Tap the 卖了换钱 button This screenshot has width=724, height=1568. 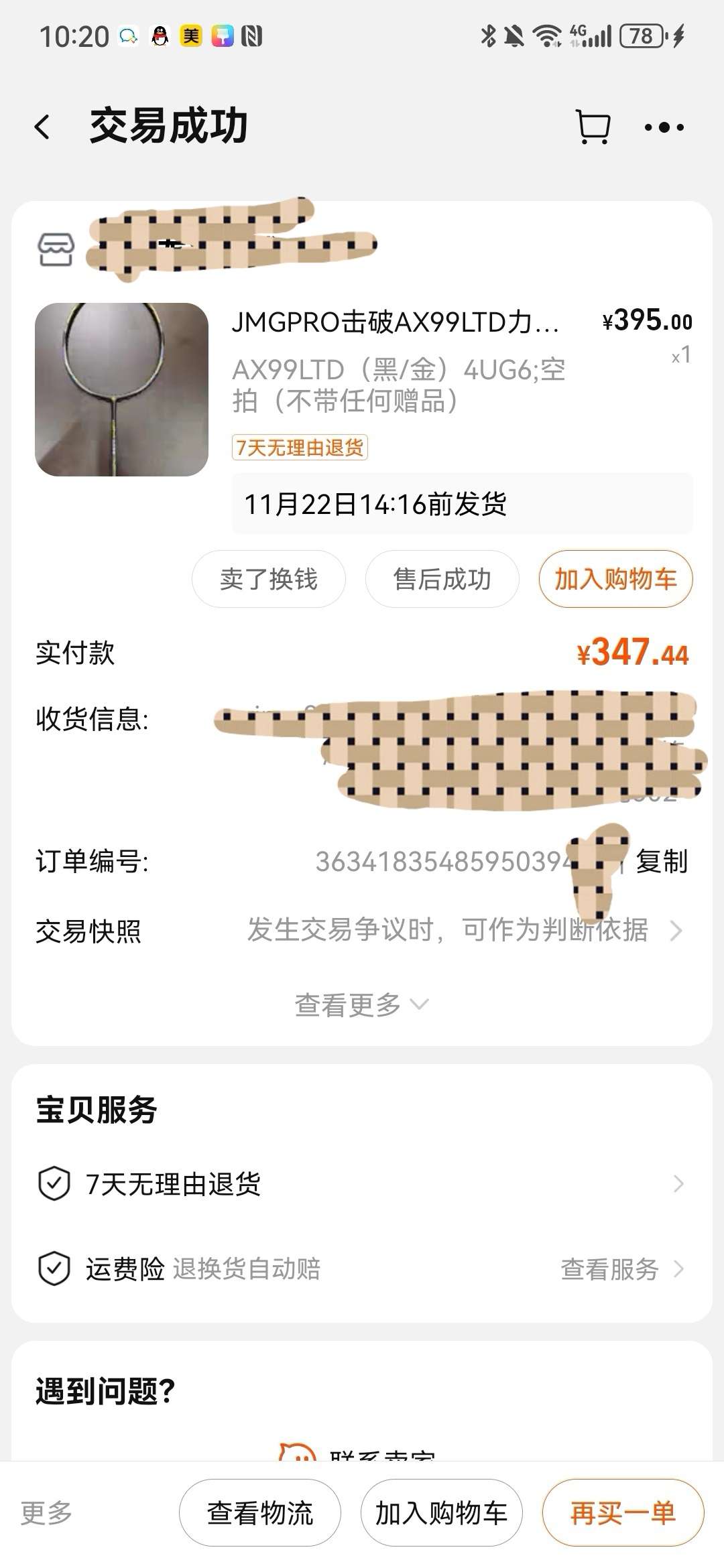click(x=268, y=579)
